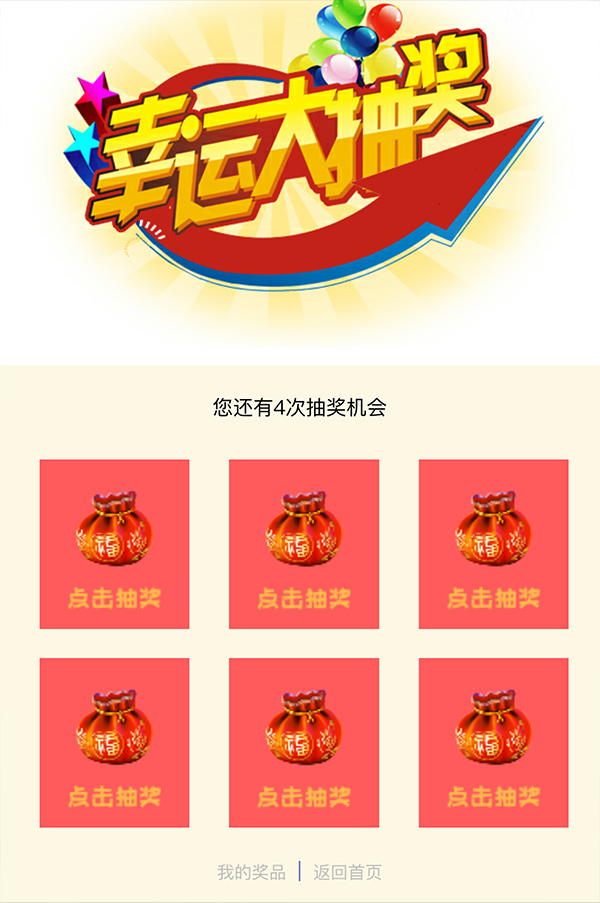Open 我的奖品 link

(251, 872)
